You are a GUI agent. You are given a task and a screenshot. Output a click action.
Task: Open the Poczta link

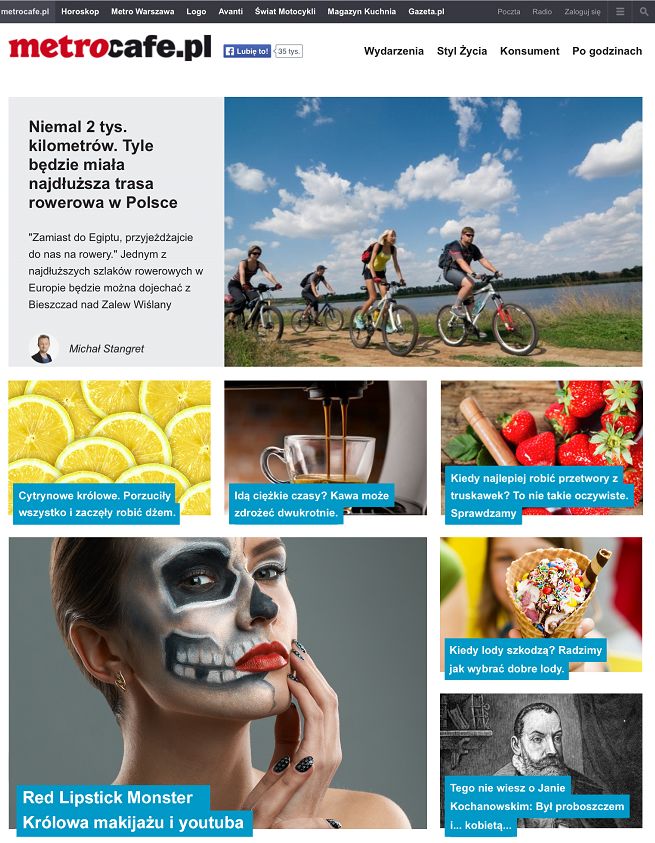pos(509,11)
